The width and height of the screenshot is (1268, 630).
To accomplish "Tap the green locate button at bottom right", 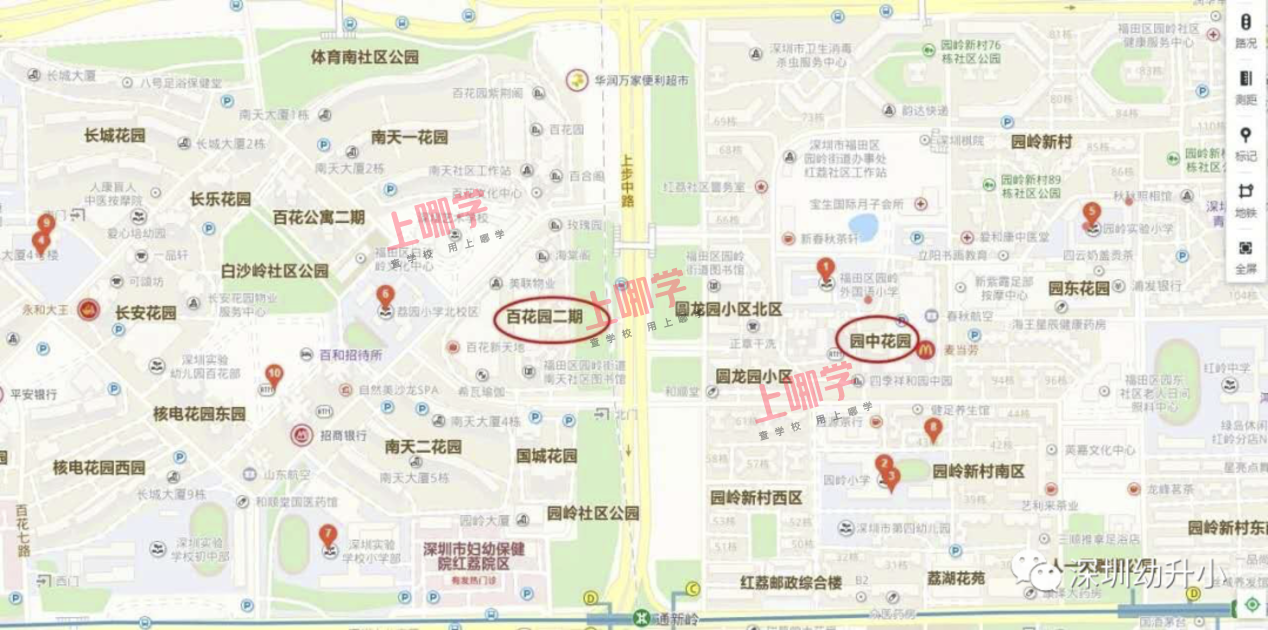I will [1250, 606].
